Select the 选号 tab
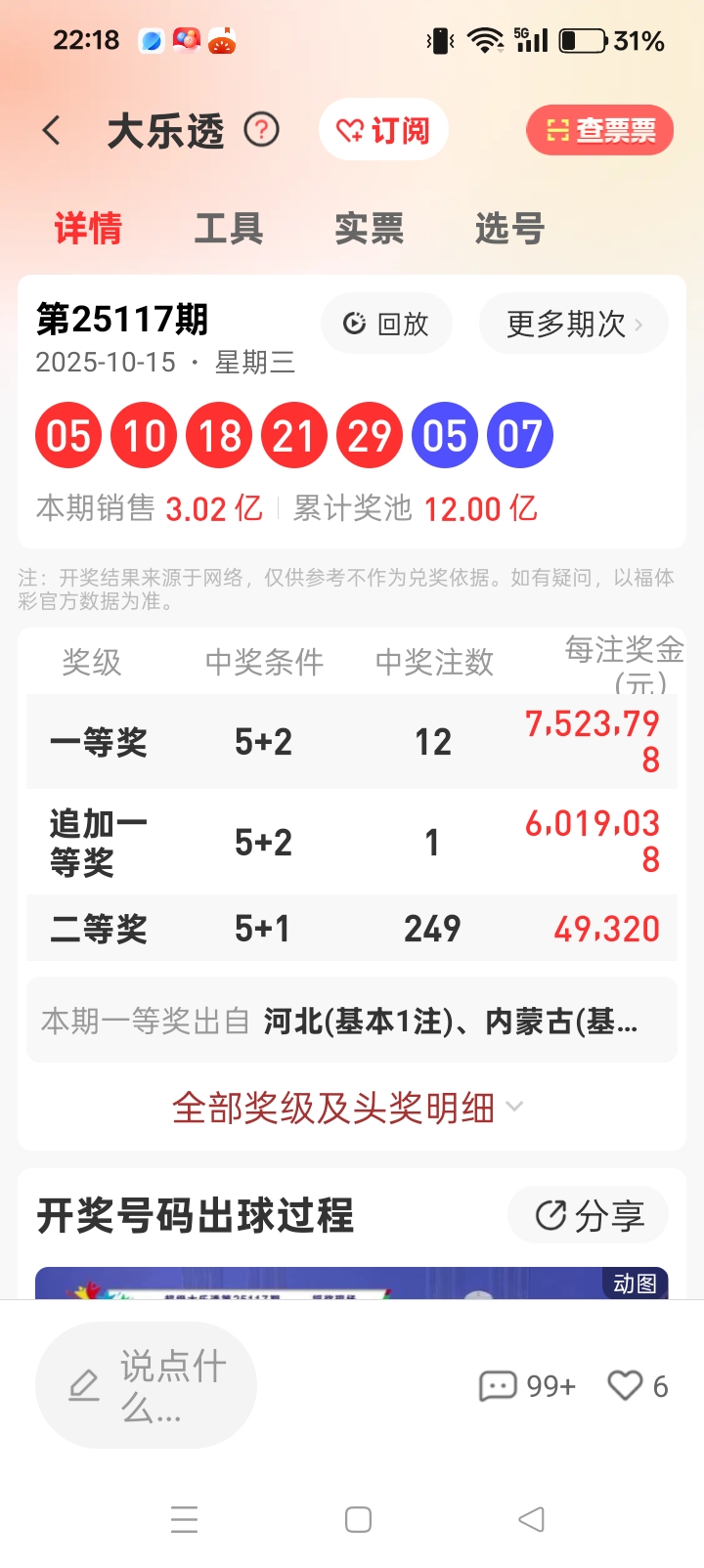Viewport: 704px width, 1568px height. click(509, 229)
